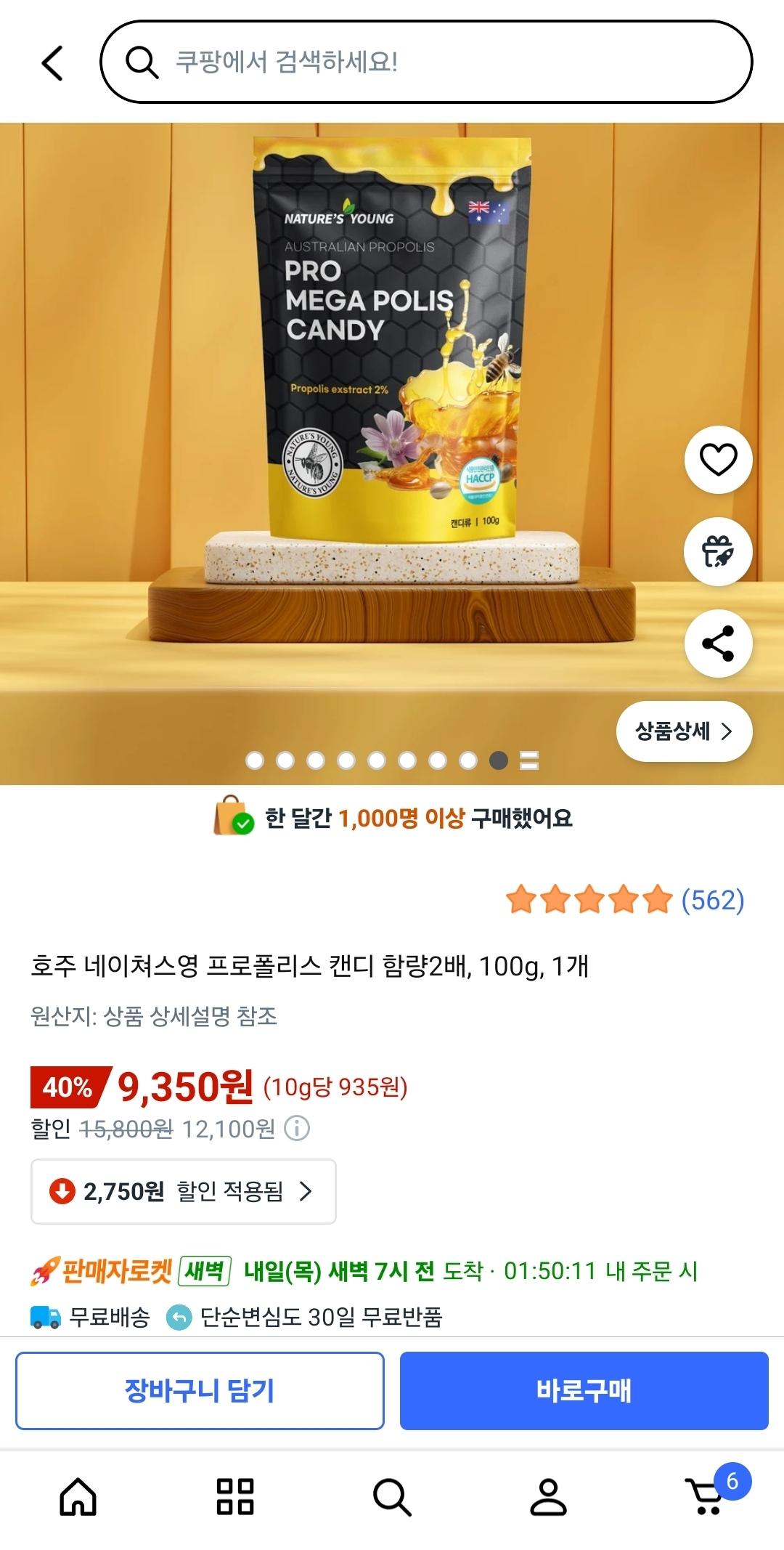Add product to wishlist with heart
The image size is (784, 1550).
pos(718,459)
